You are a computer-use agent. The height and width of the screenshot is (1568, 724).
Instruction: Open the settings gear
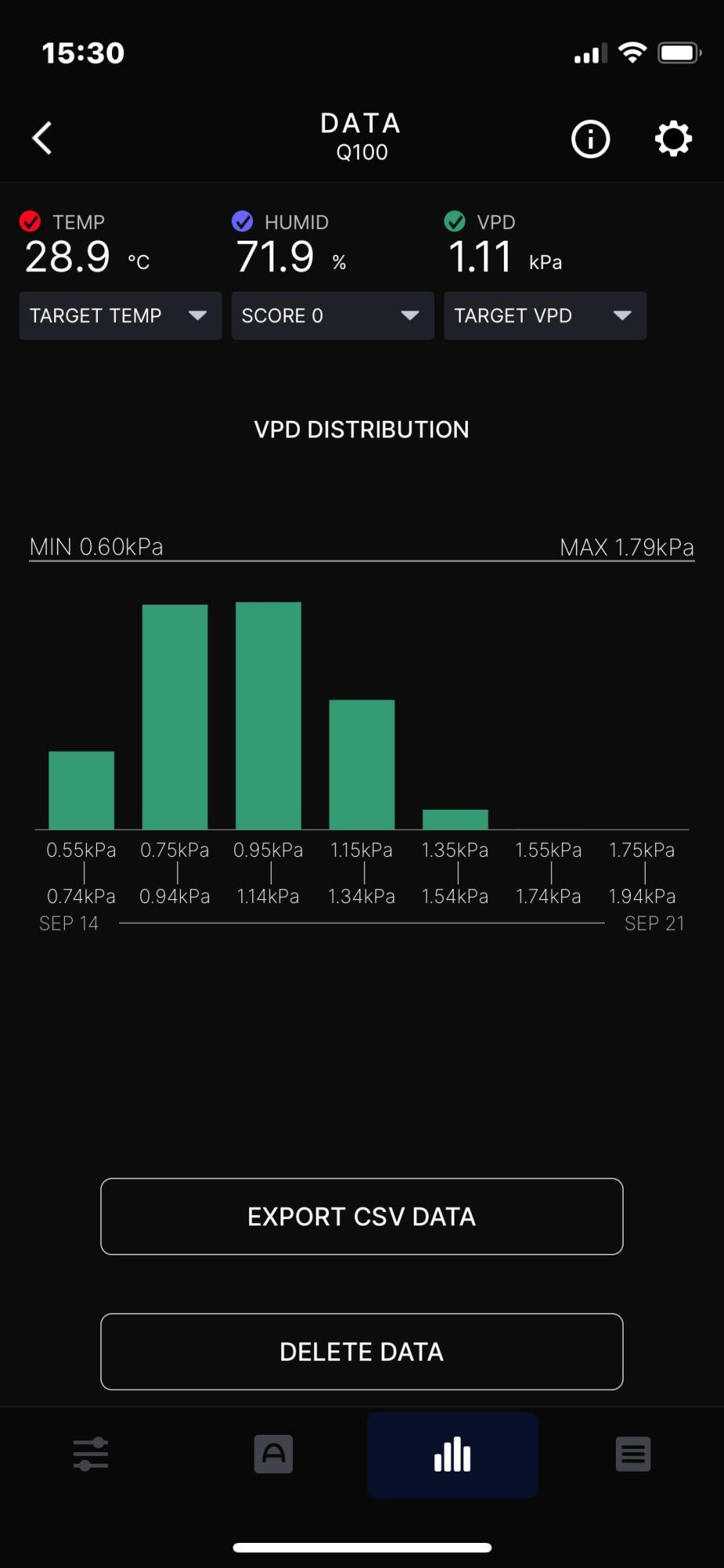click(x=673, y=139)
